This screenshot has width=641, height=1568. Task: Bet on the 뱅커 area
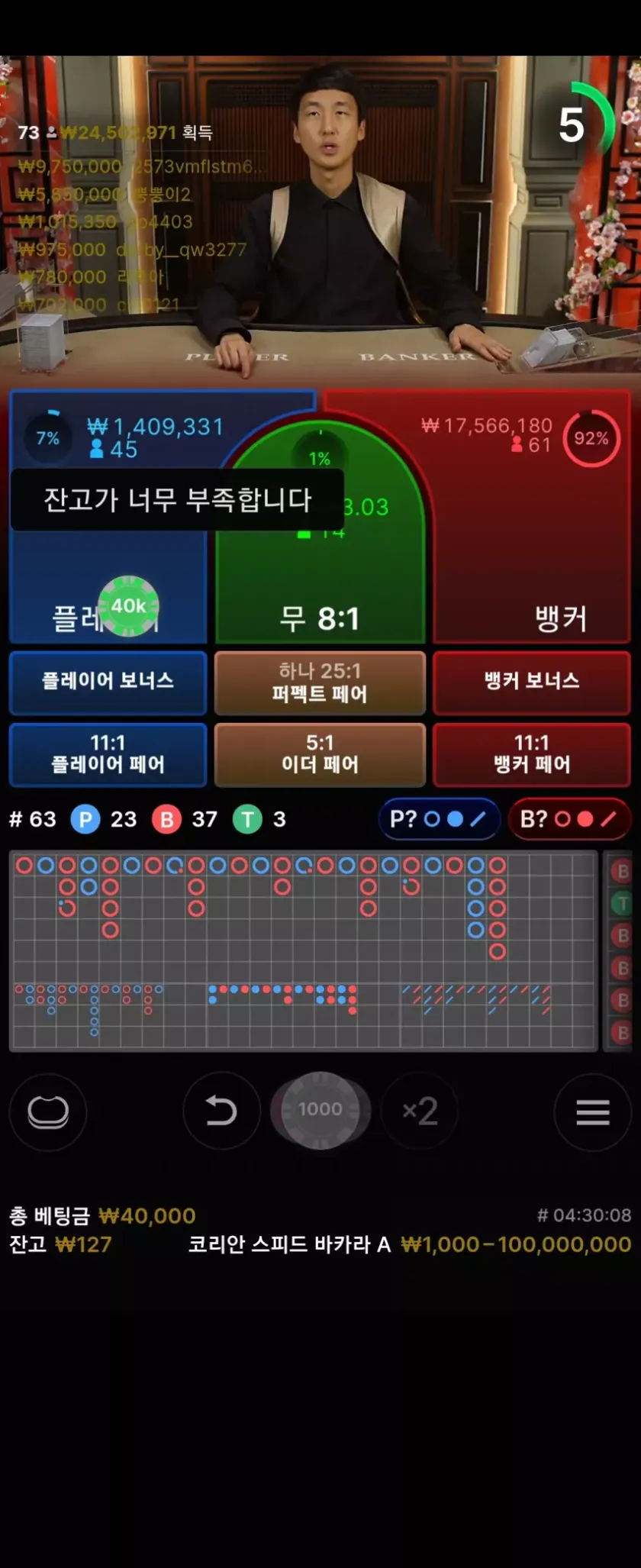(531, 550)
